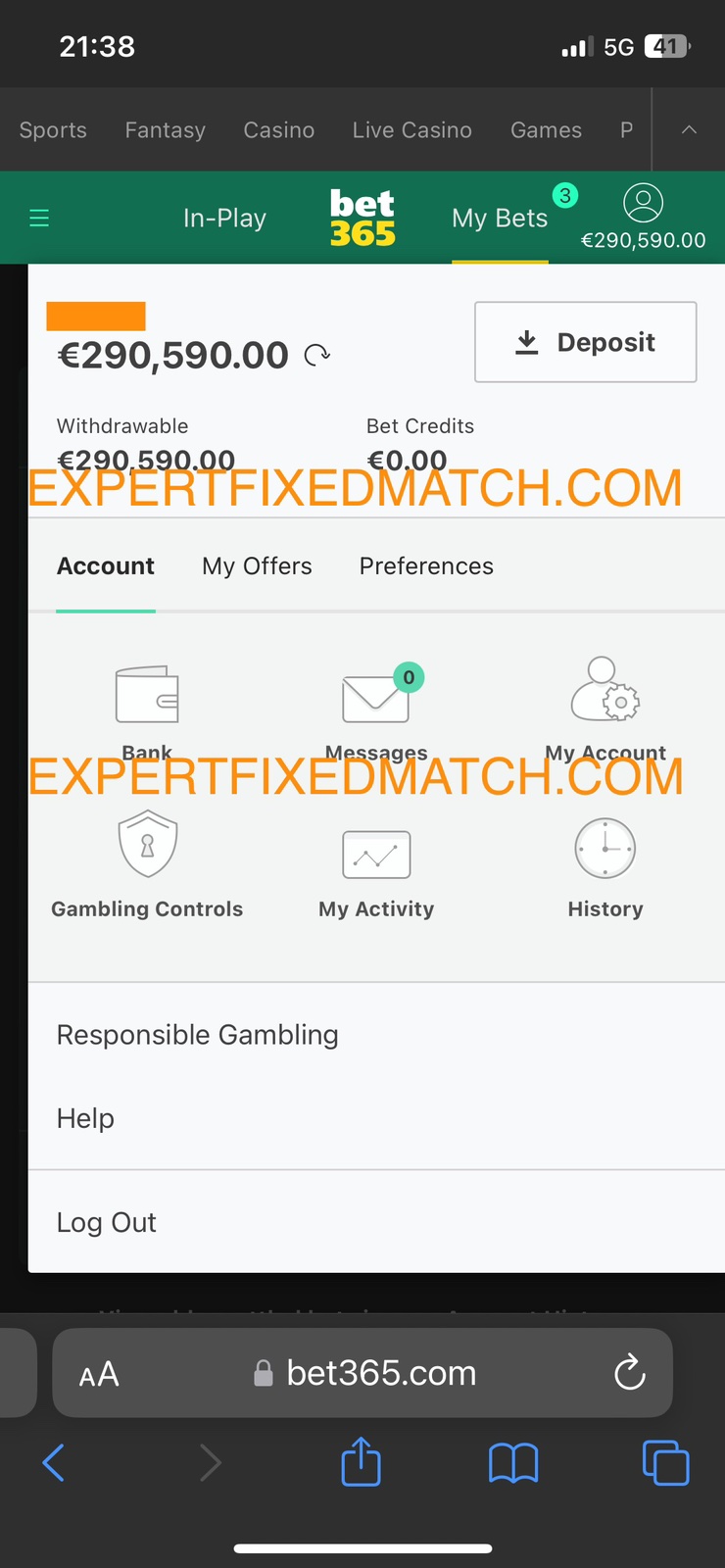Open Responsible Gambling page
725x1568 pixels.
197,1035
